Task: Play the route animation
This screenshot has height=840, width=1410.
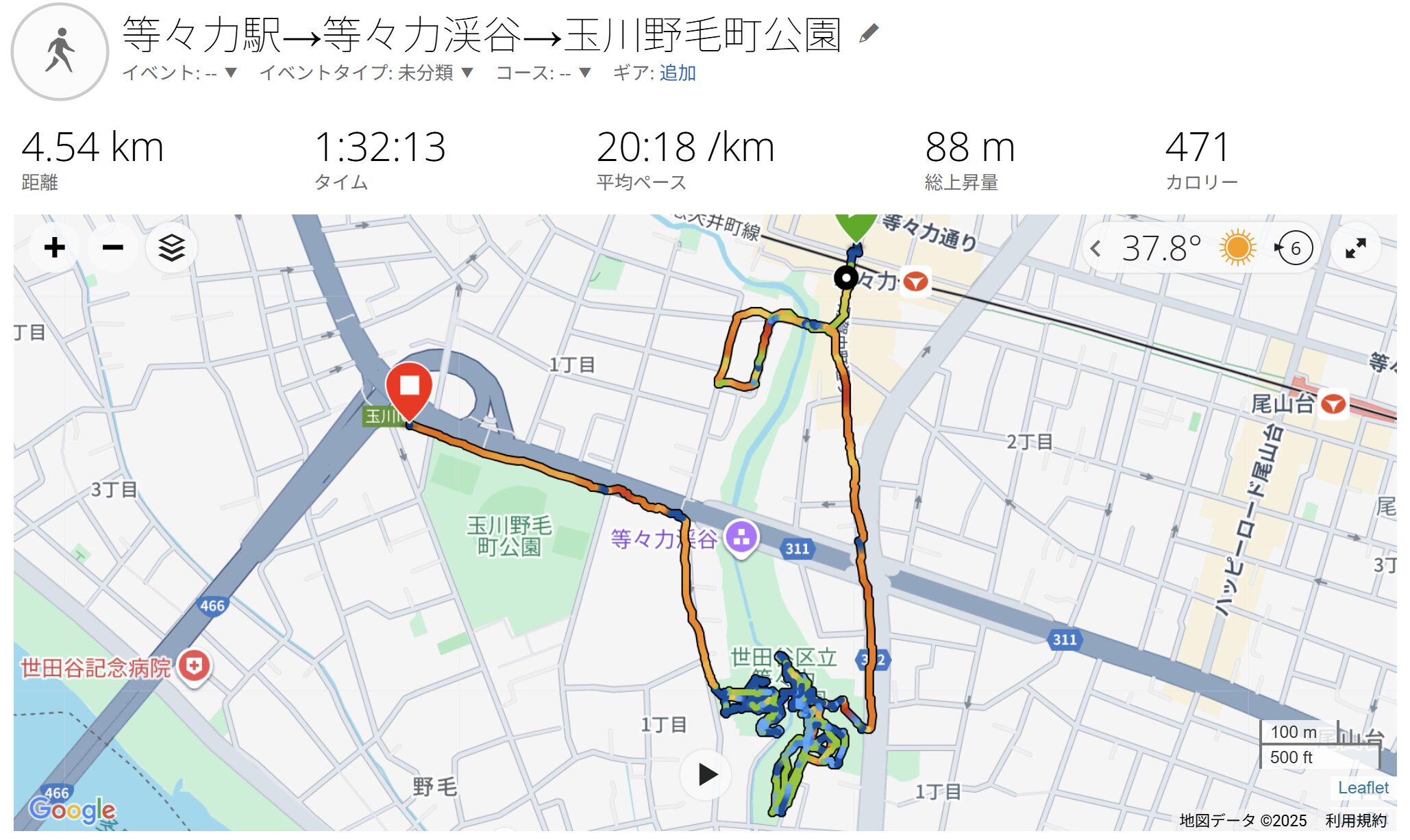Action: coord(706,775)
